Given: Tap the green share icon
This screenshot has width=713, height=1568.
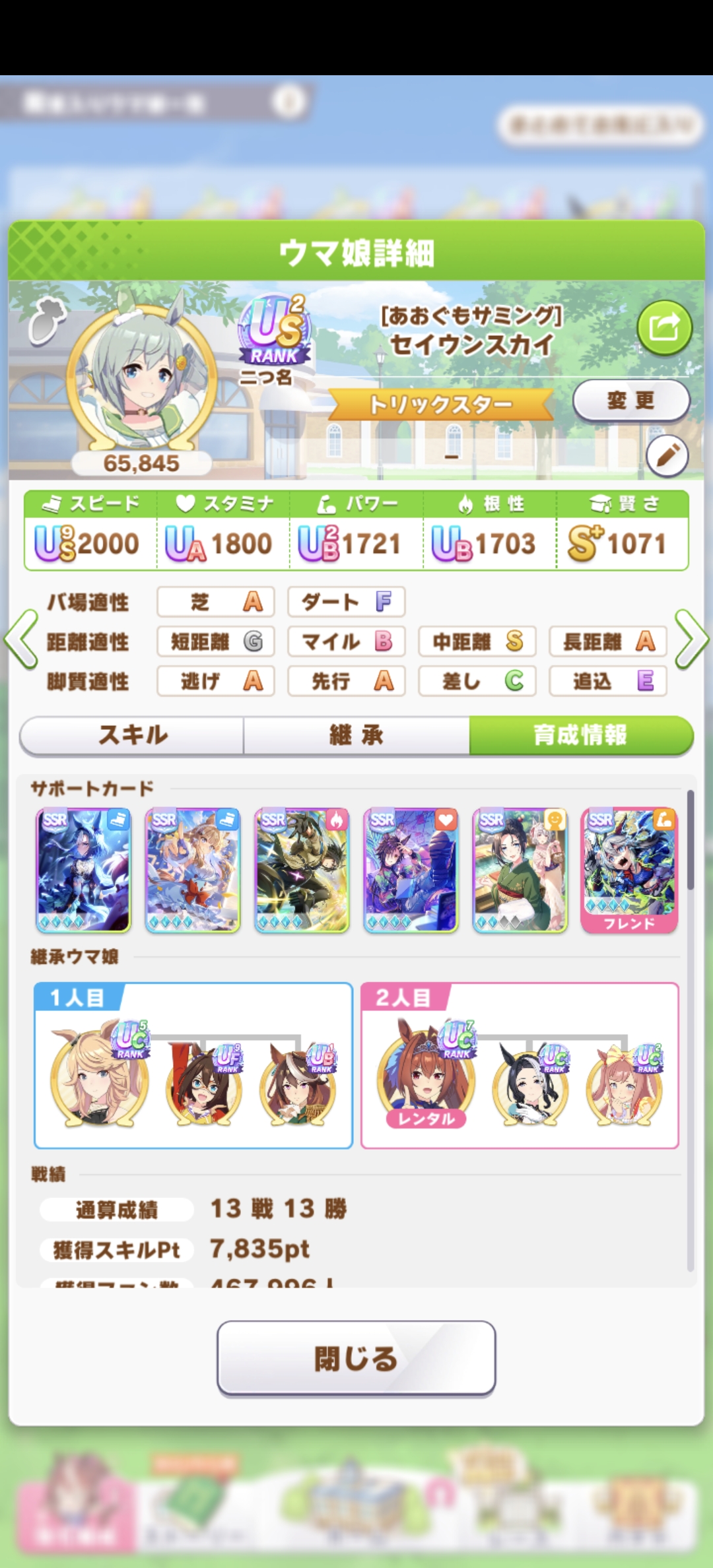Looking at the screenshot, I should click(x=663, y=327).
